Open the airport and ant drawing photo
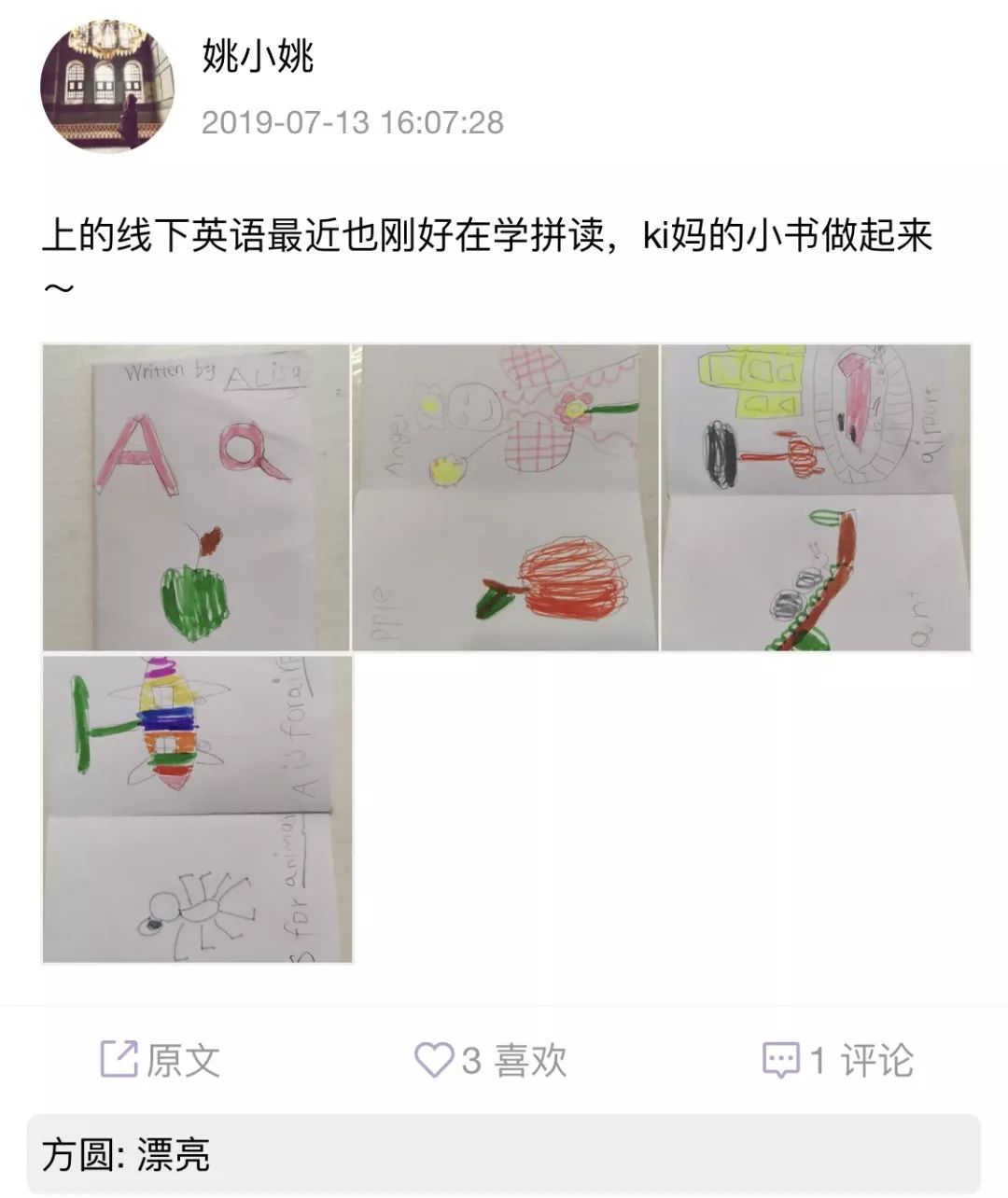The width and height of the screenshot is (1008, 1198). (816, 497)
